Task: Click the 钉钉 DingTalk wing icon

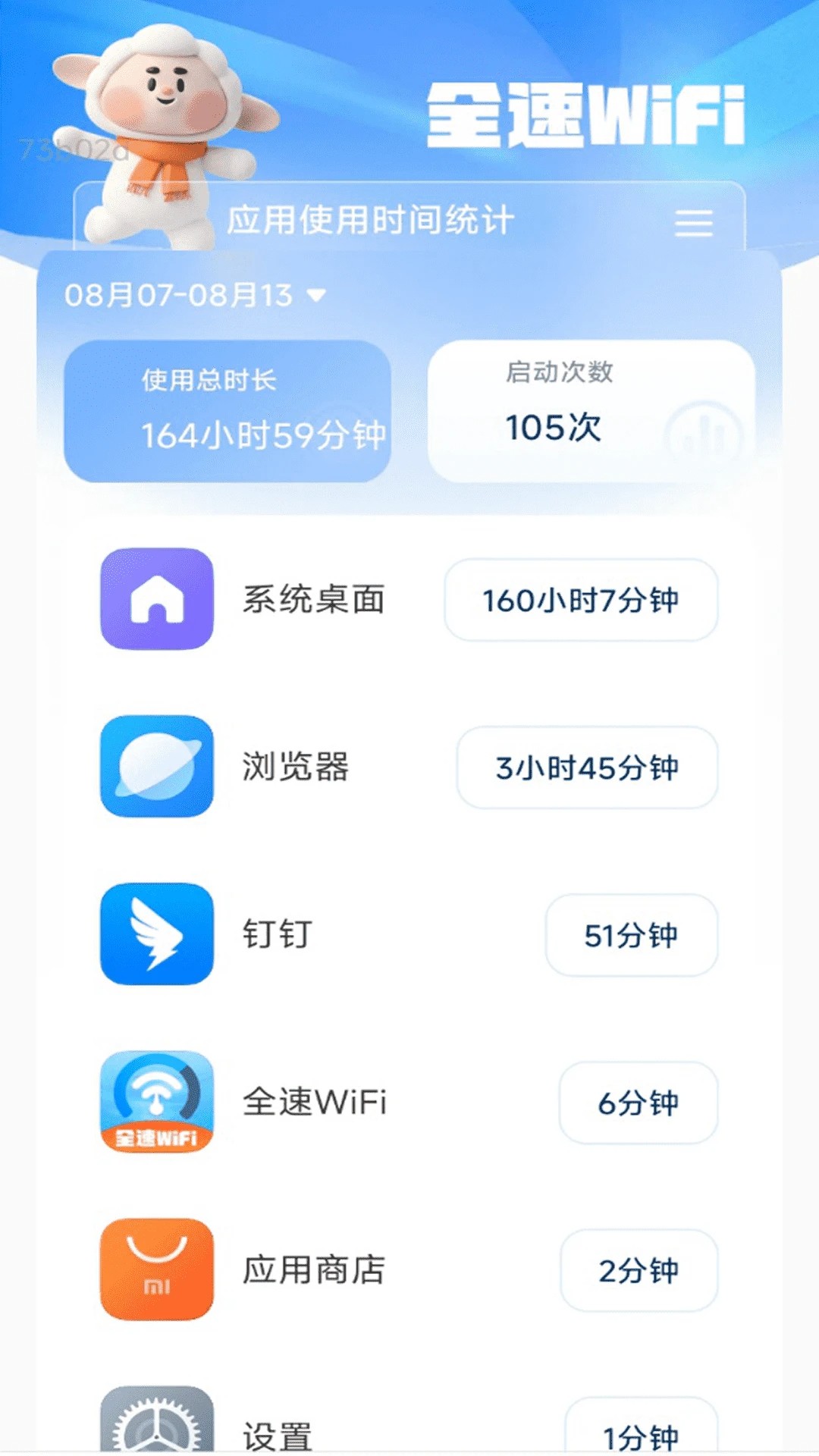Action: pos(155,935)
